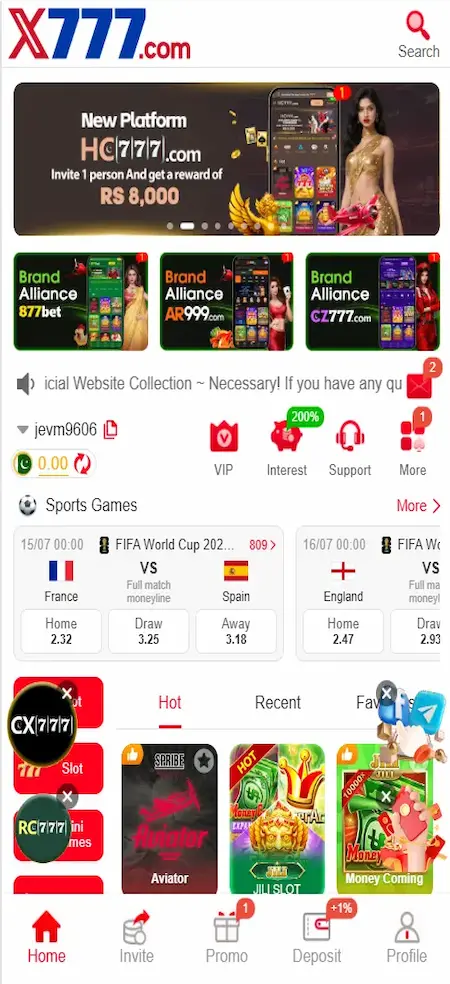Switch to the Recent games tab
450x984 pixels.
(x=277, y=703)
